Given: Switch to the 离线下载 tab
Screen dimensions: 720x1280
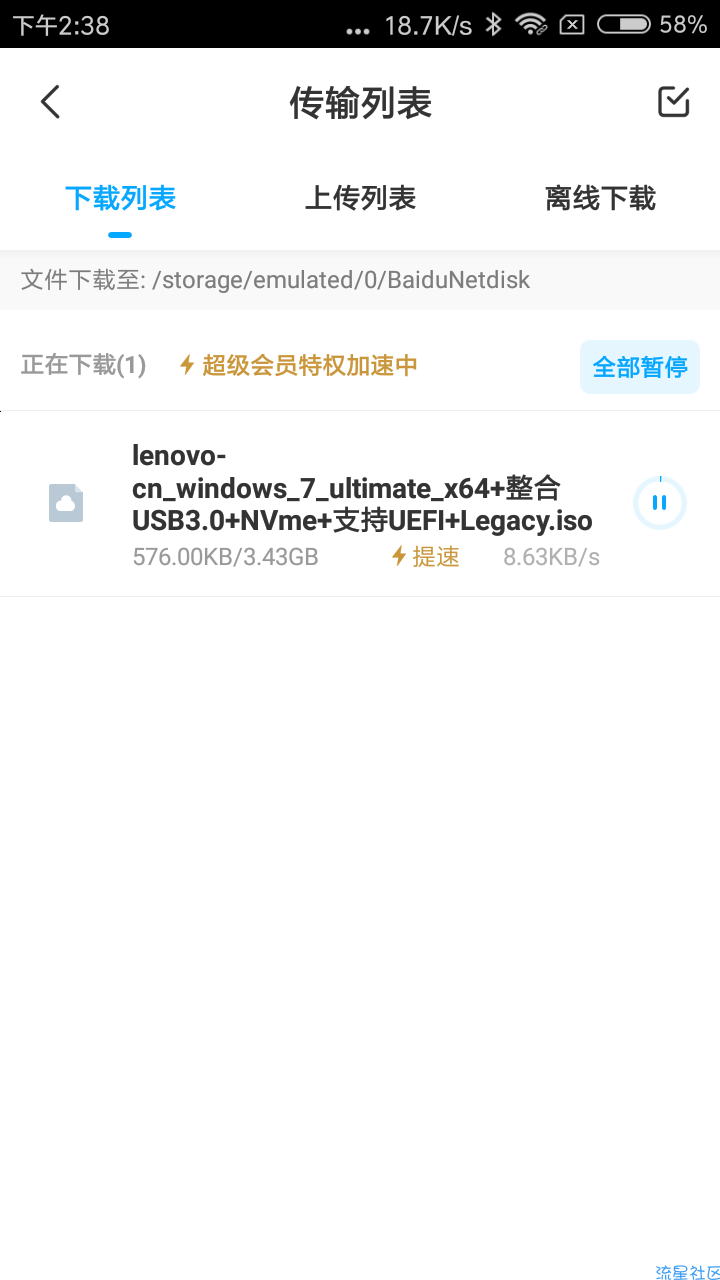Looking at the screenshot, I should 600,198.
